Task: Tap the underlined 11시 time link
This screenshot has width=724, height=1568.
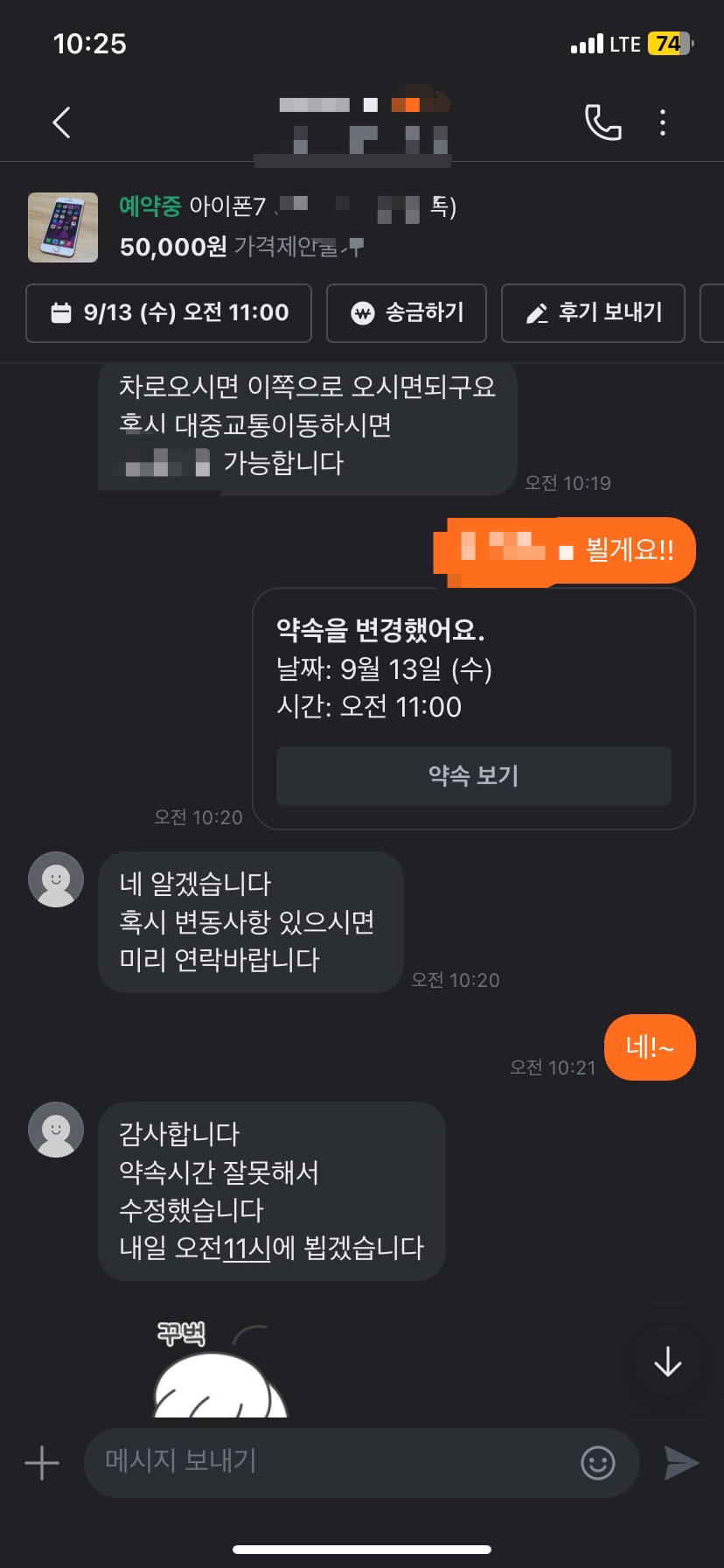Action: click(247, 1248)
